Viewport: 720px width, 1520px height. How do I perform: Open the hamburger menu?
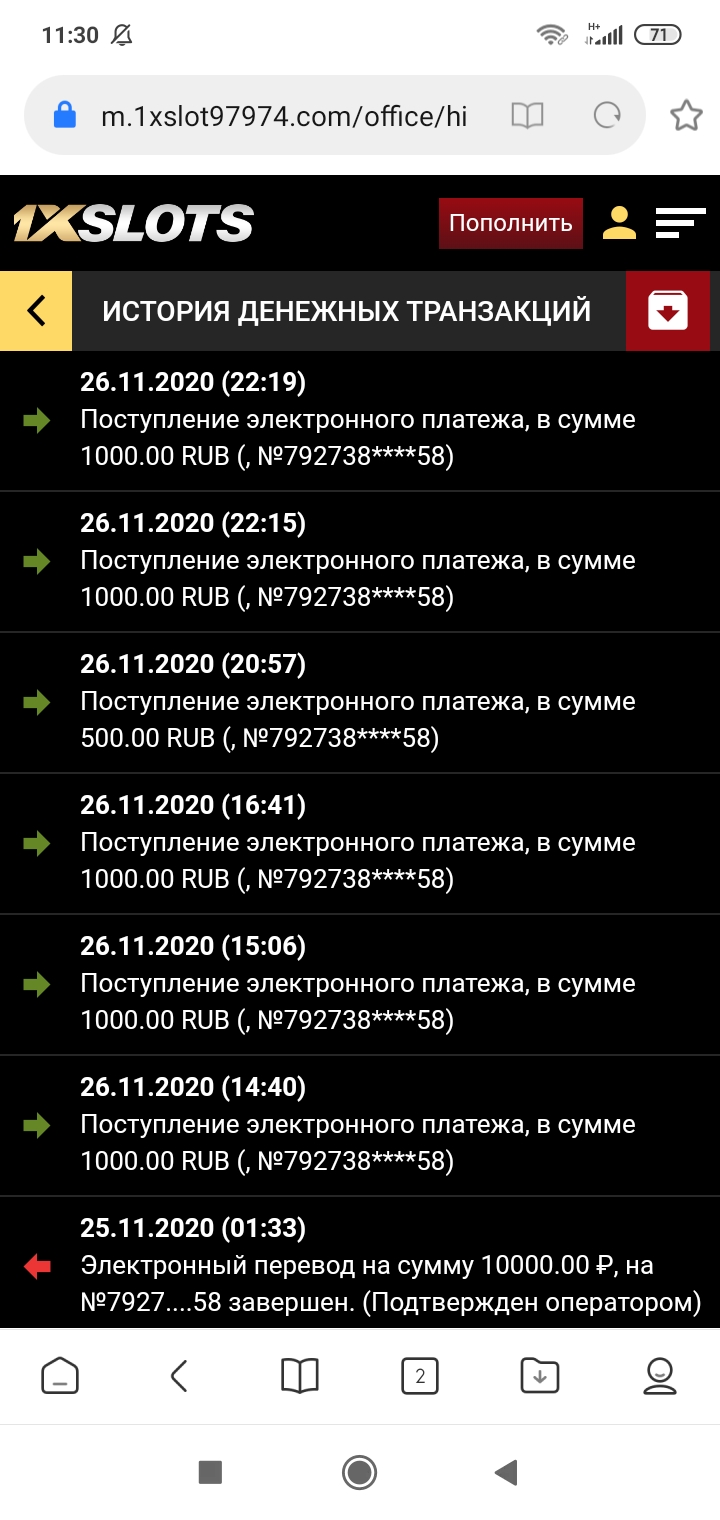pos(680,223)
